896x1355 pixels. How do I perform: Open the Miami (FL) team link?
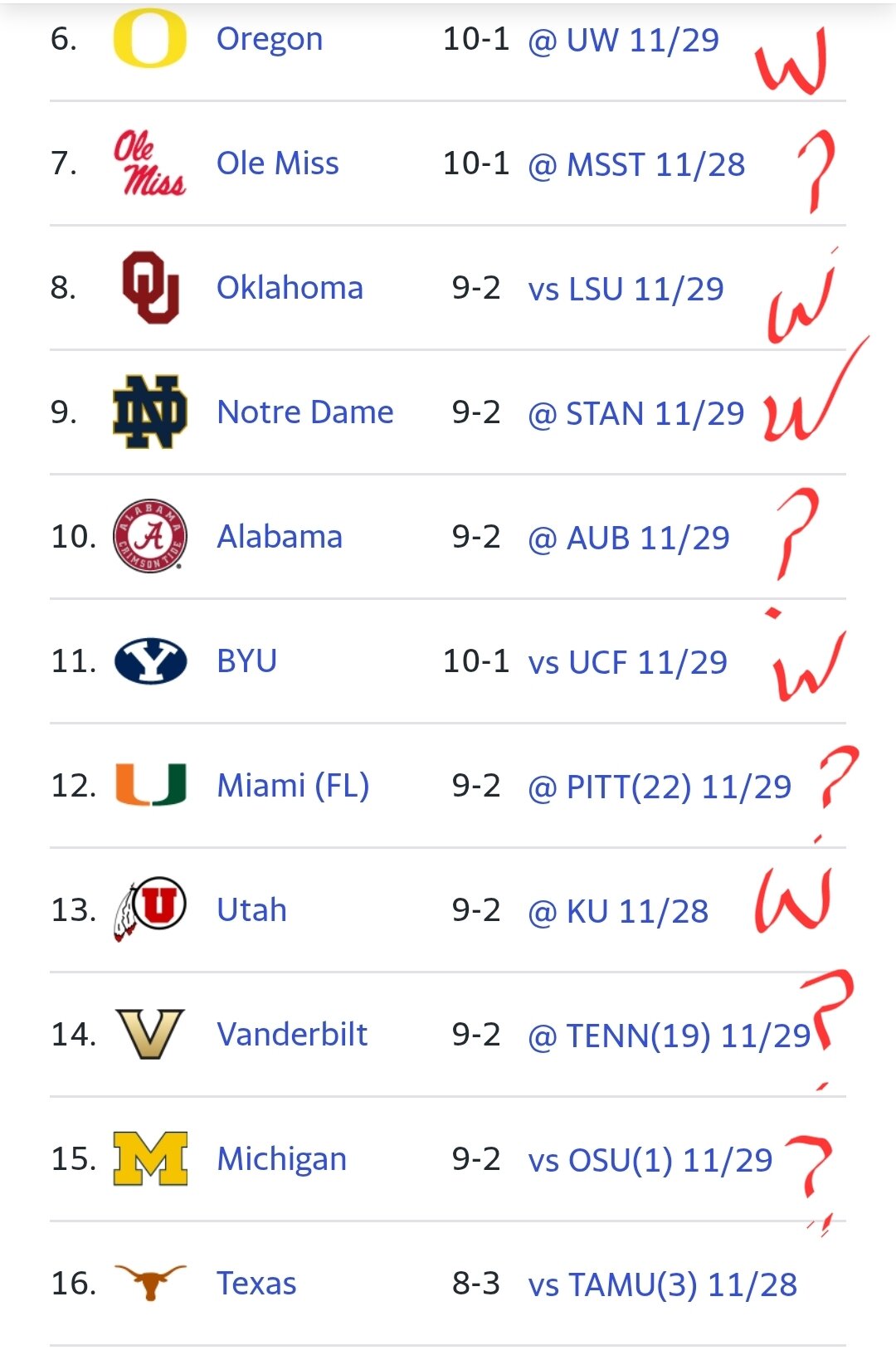pos(292,786)
